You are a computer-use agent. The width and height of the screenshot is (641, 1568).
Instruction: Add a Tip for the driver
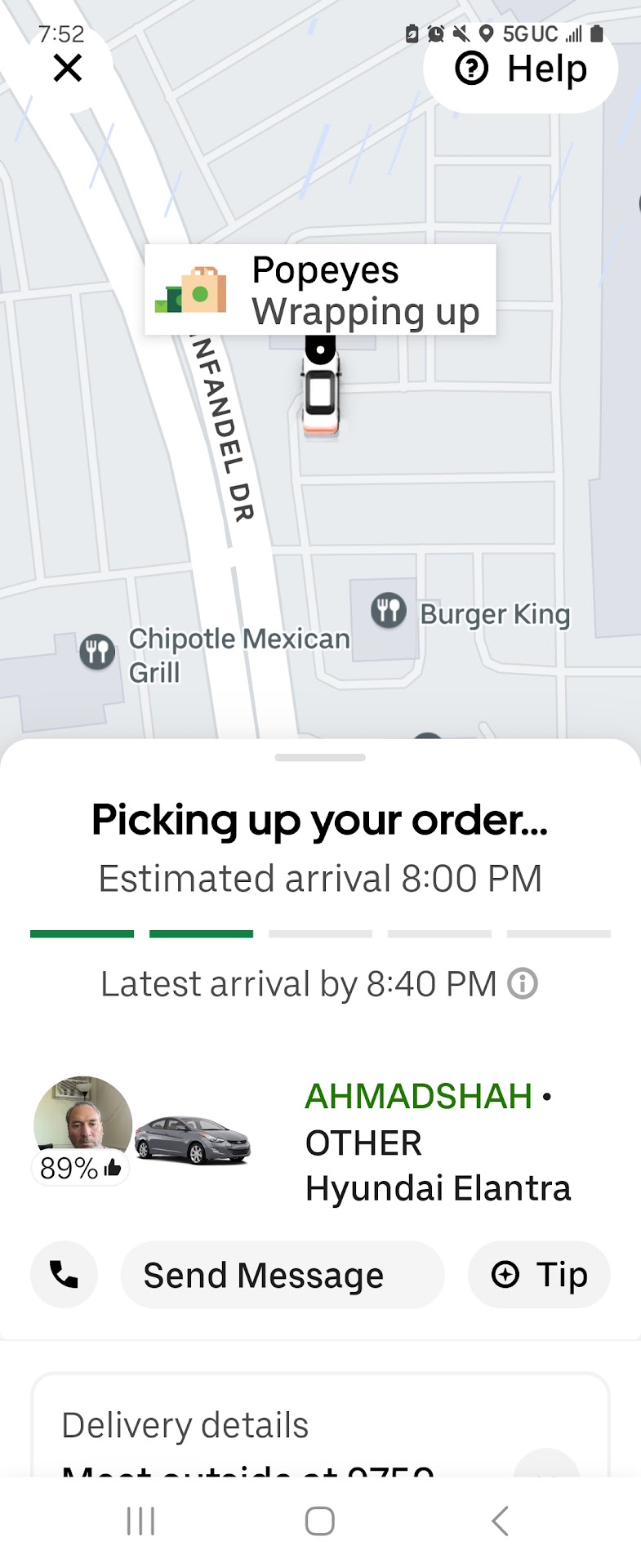click(539, 1275)
